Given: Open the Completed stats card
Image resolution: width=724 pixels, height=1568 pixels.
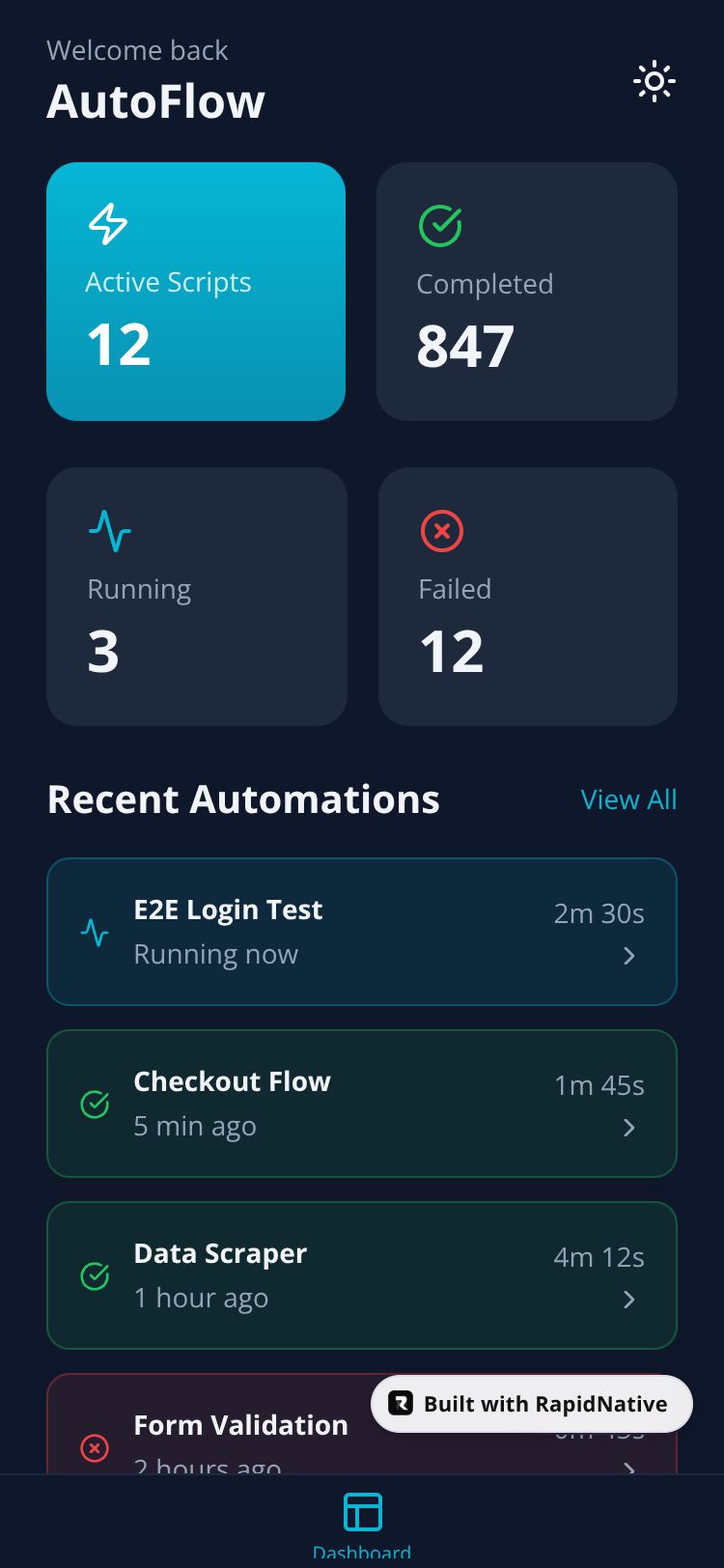Looking at the screenshot, I should tap(527, 292).
